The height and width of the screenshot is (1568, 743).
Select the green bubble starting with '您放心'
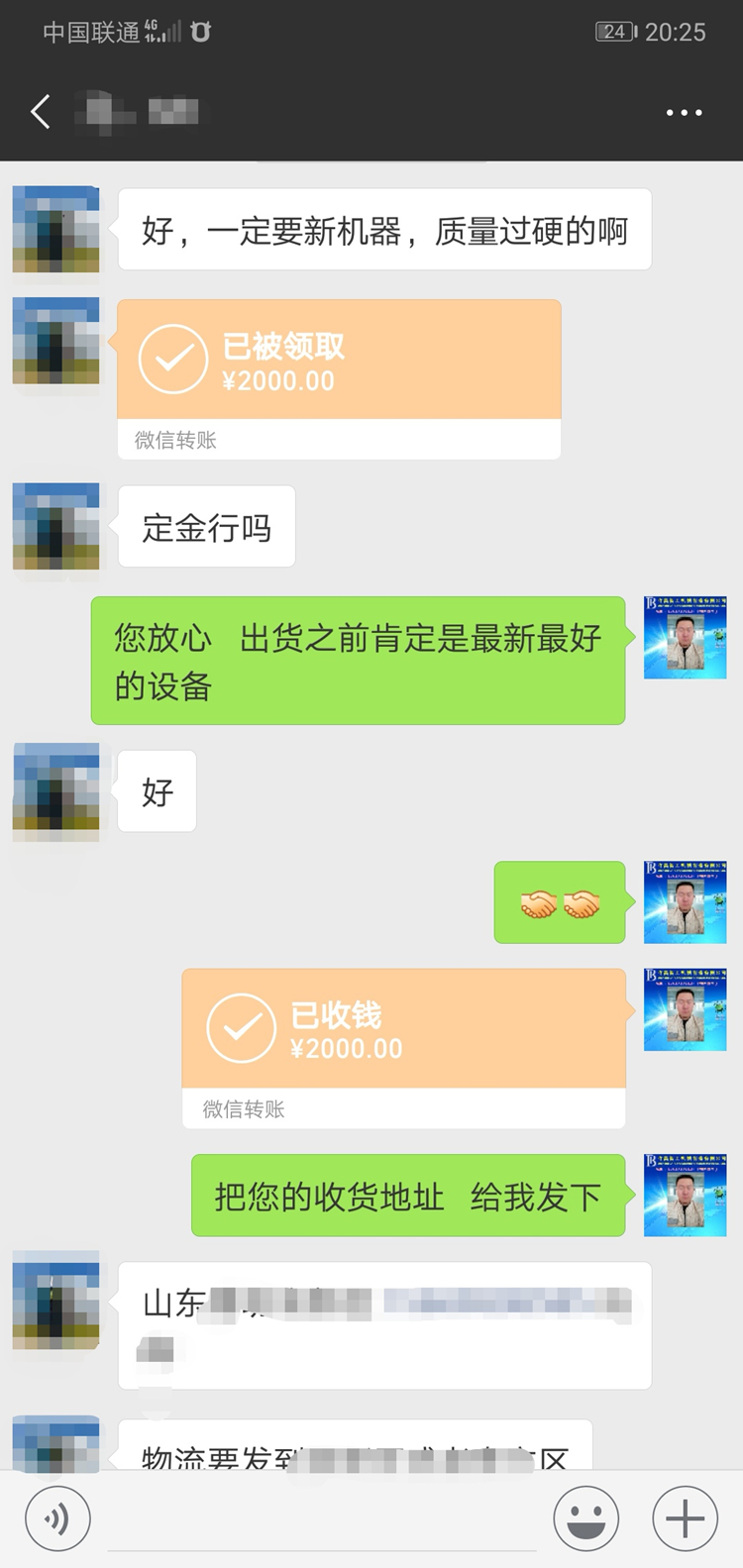tap(359, 661)
